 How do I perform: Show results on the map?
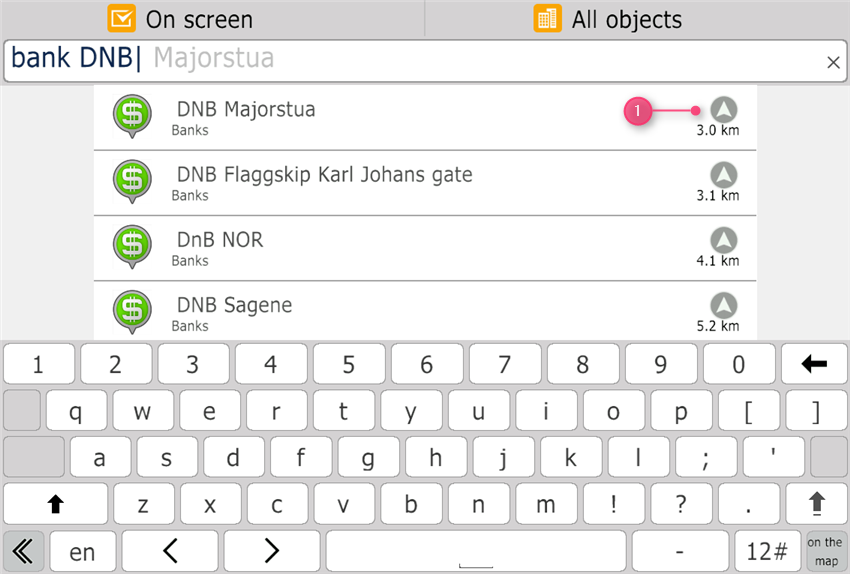[826, 551]
